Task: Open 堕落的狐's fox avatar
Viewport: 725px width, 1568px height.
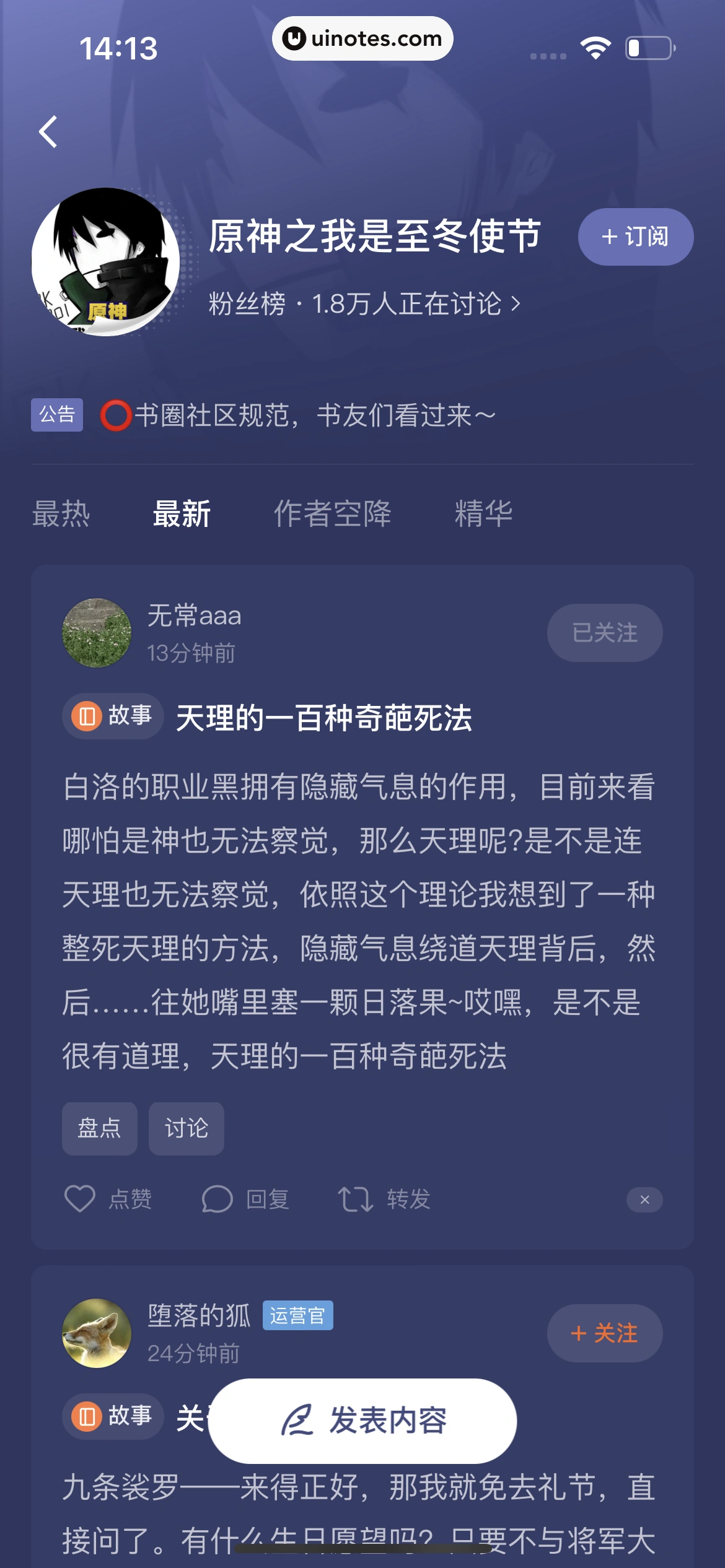Action: 97,1333
